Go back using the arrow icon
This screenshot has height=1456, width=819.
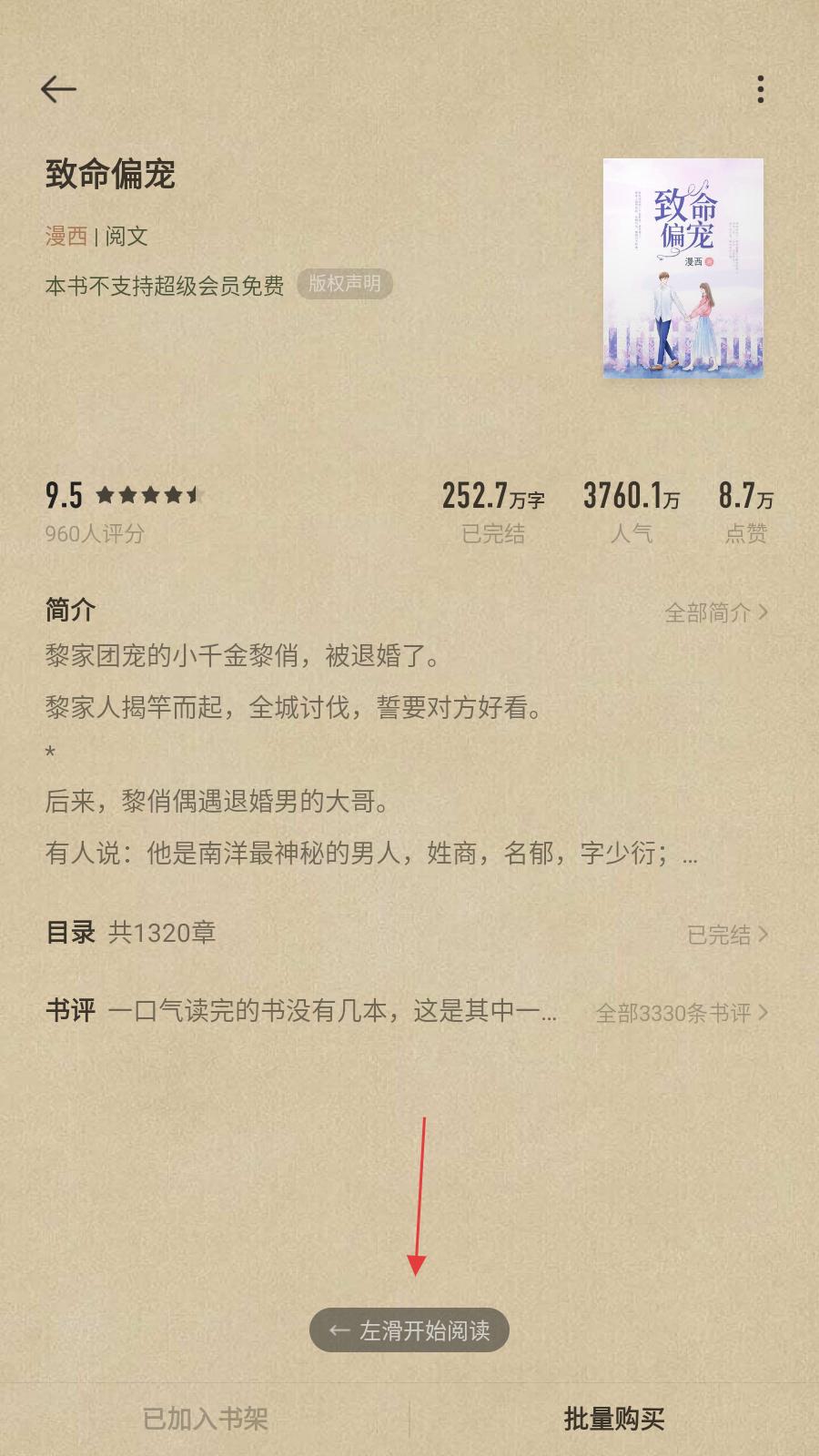pyautogui.click(x=58, y=89)
